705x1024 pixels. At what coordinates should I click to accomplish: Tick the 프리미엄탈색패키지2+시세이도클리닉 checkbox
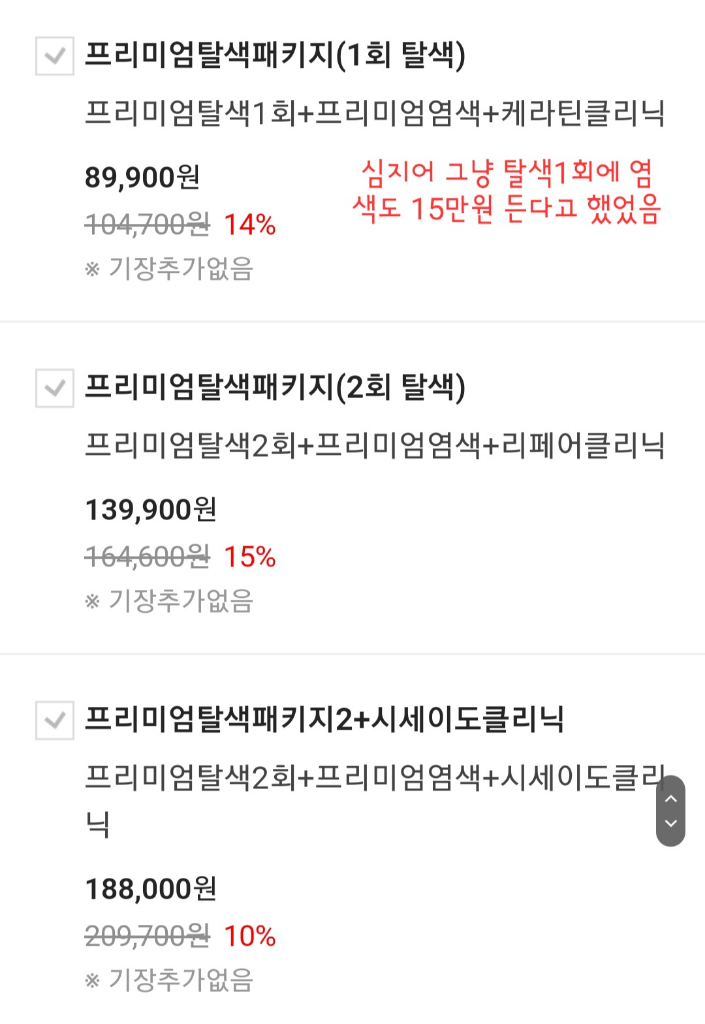coord(54,719)
